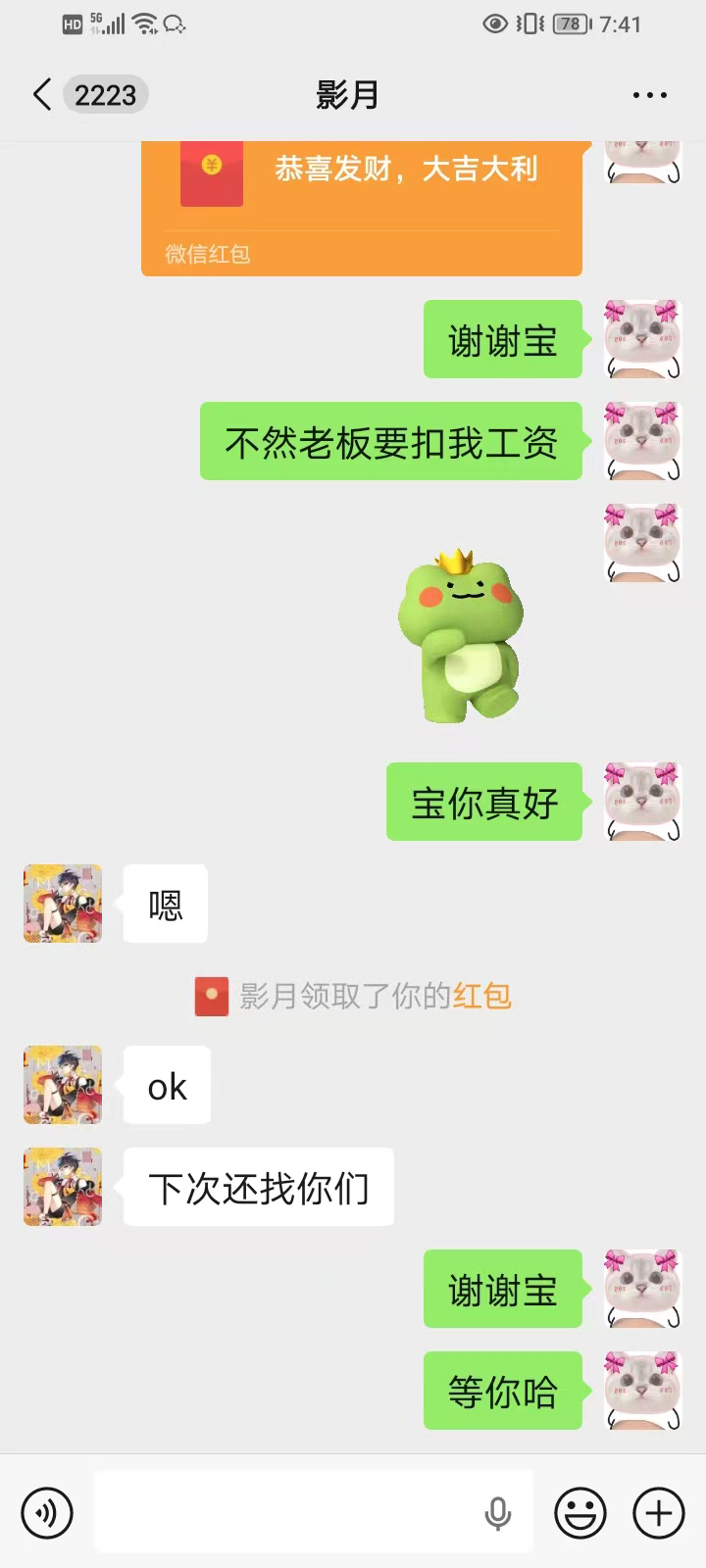Open the emoji sticker panel

580,1513
